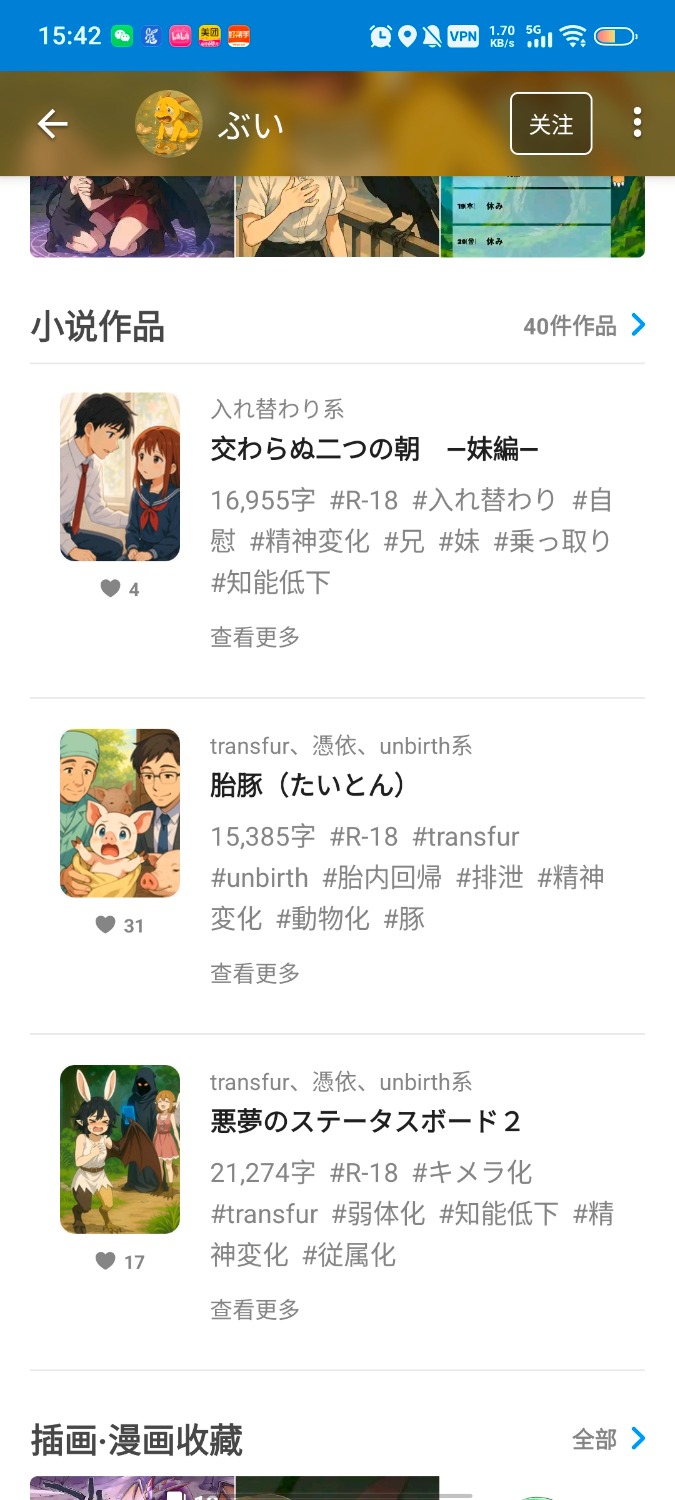
Task: Open the 入れ替わり系 series link
Action: (x=277, y=409)
